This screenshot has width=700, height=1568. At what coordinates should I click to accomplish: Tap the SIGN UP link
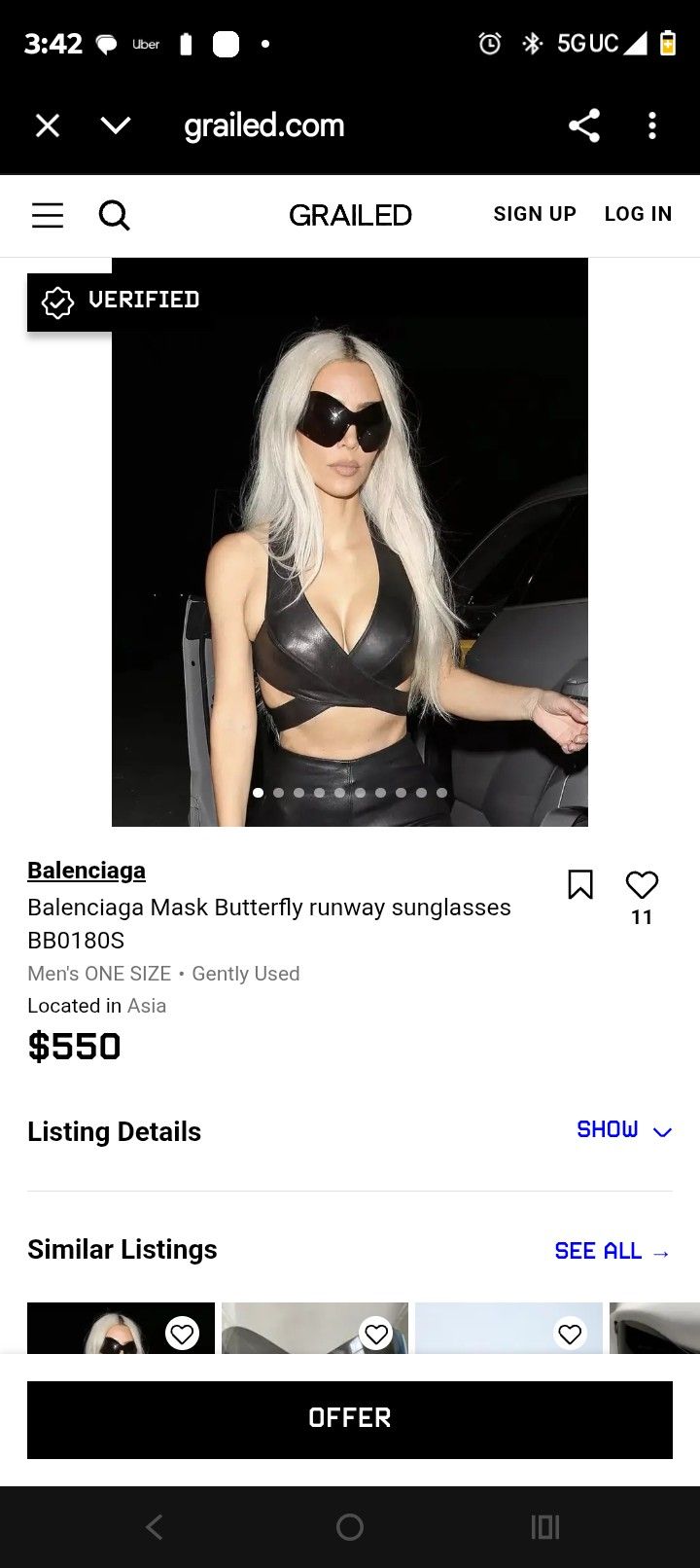535,214
